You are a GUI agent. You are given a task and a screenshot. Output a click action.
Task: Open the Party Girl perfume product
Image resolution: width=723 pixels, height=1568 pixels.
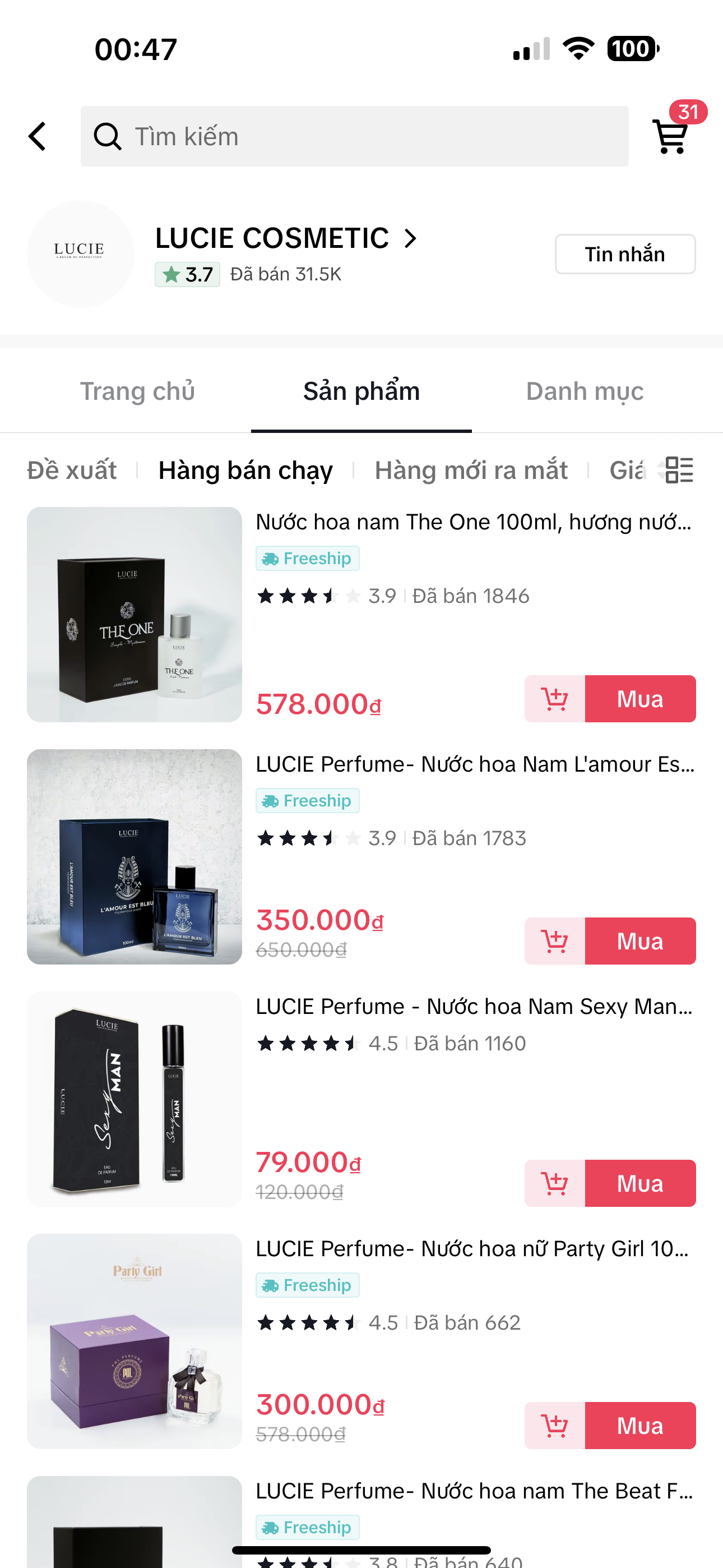tap(472, 1249)
